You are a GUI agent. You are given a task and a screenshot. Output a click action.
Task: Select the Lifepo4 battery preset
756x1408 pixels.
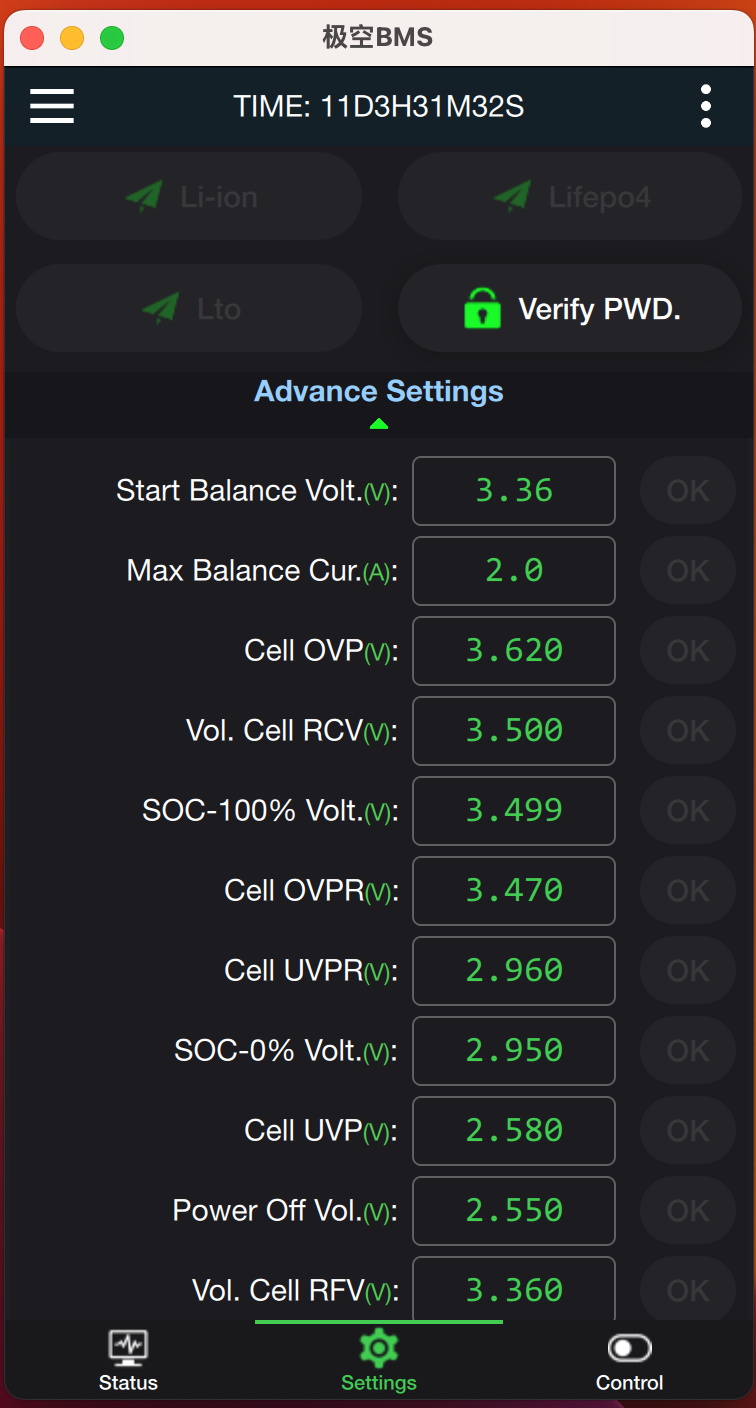point(570,196)
